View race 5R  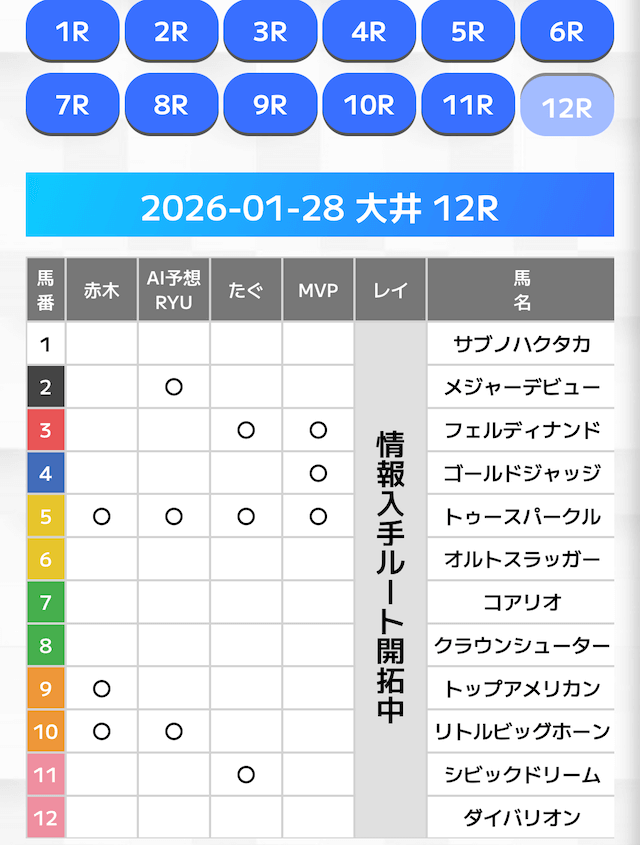(x=468, y=31)
